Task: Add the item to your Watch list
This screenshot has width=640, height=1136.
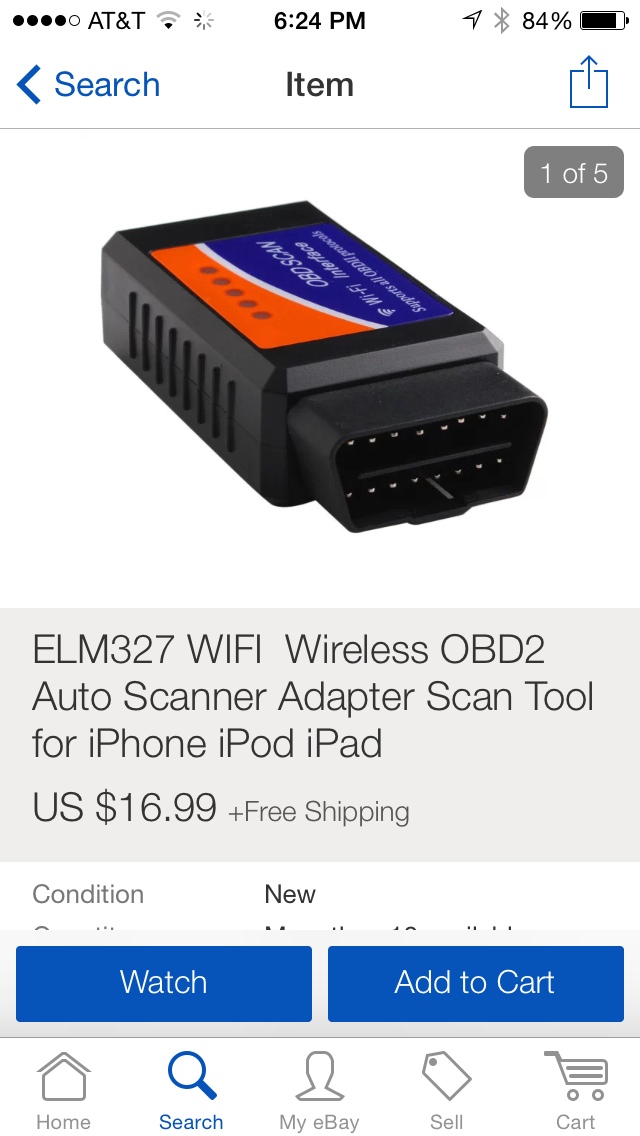Action: [x=164, y=983]
